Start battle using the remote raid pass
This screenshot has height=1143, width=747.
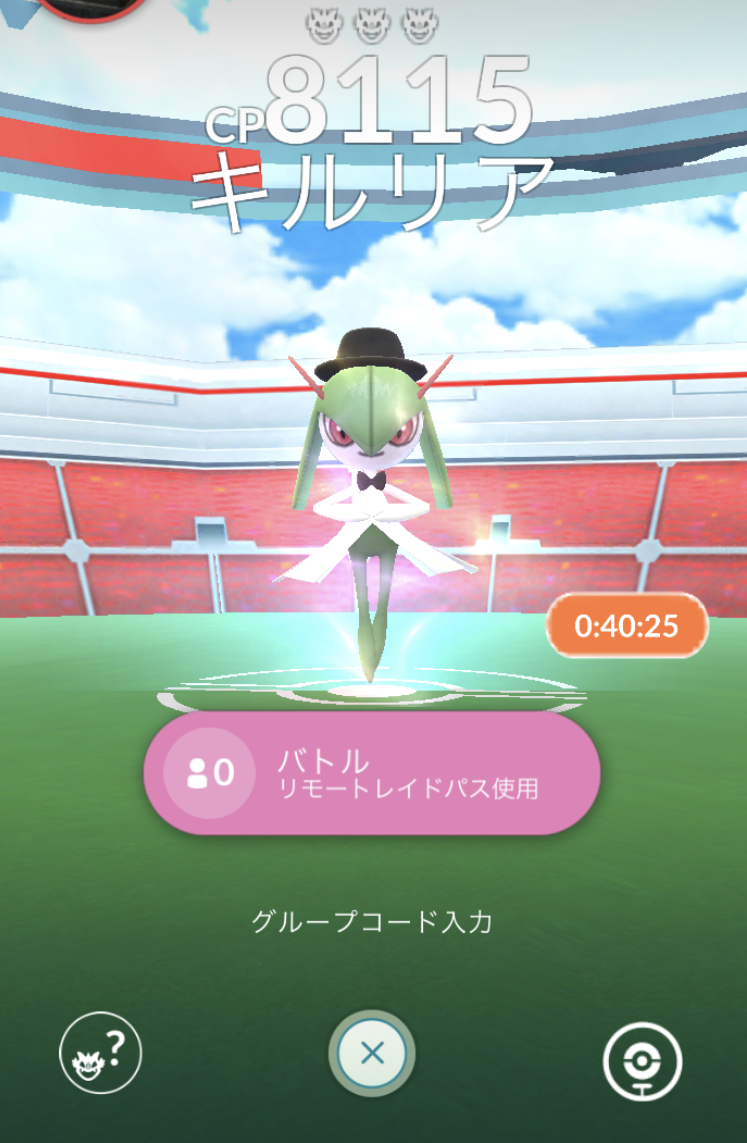[x=372, y=773]
